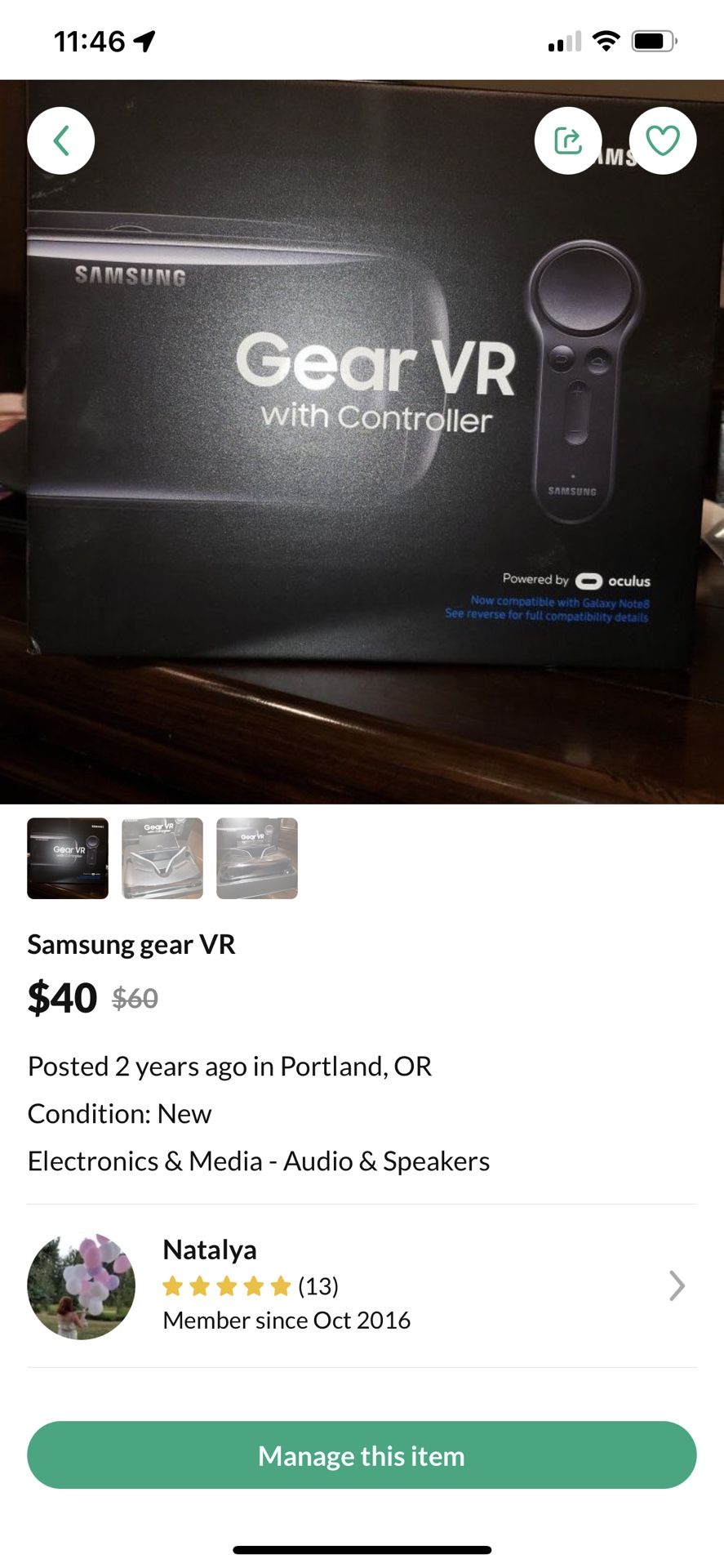Screen dimensions: 724x1568
Task: Open the share options for this listing
Action: pos(568,140)
